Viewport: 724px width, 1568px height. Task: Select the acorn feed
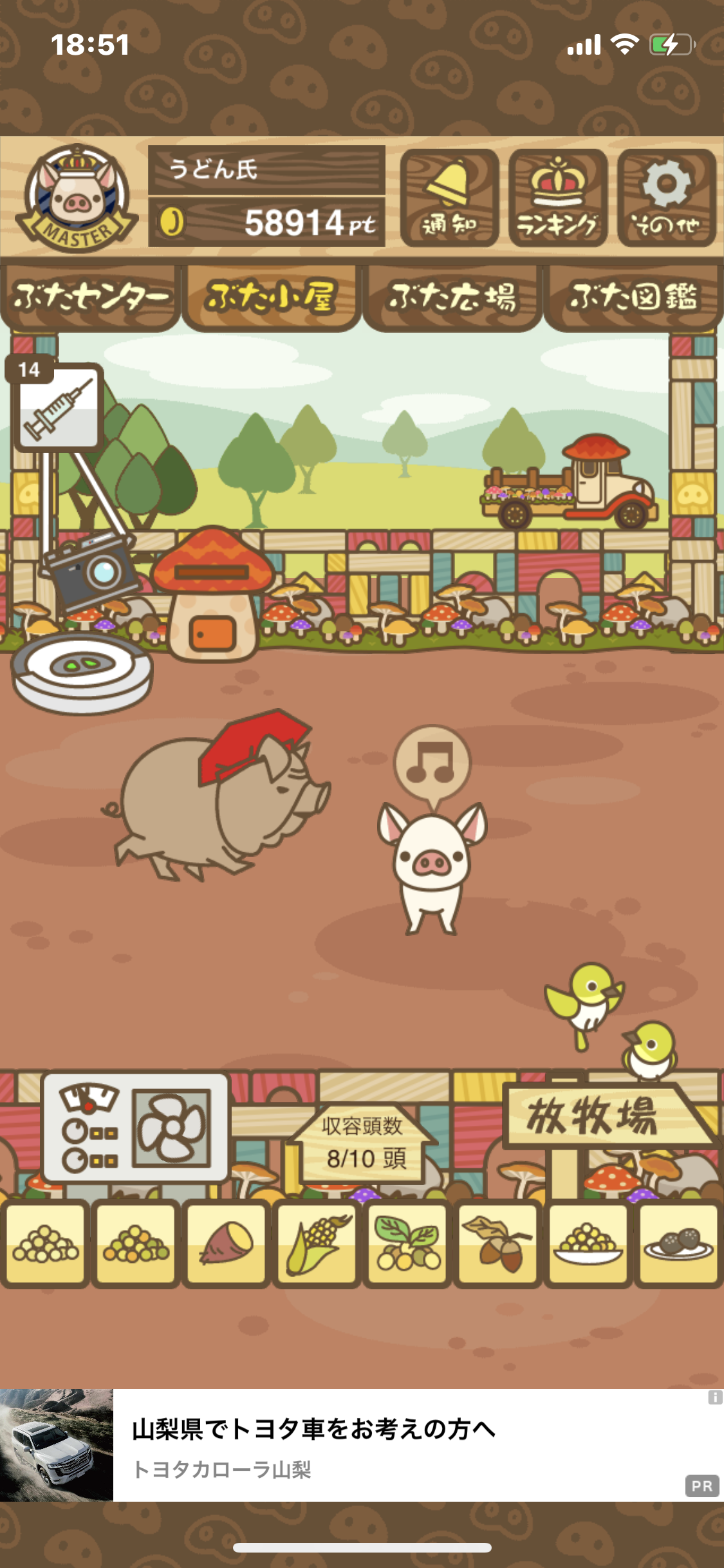click(x=497, y=1243)
